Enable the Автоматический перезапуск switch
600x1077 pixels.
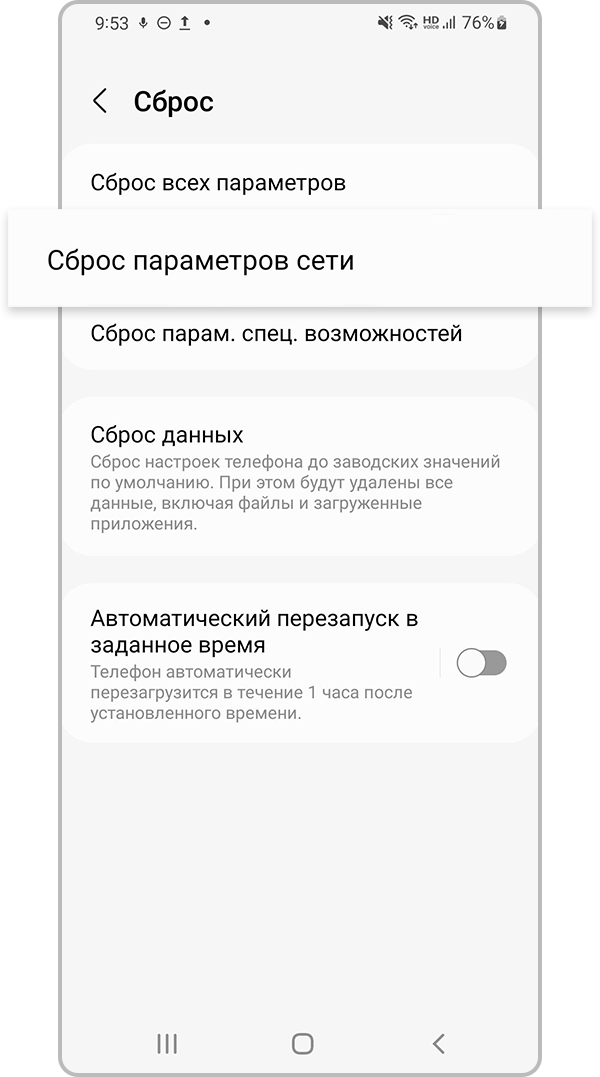tap(481, 664)
